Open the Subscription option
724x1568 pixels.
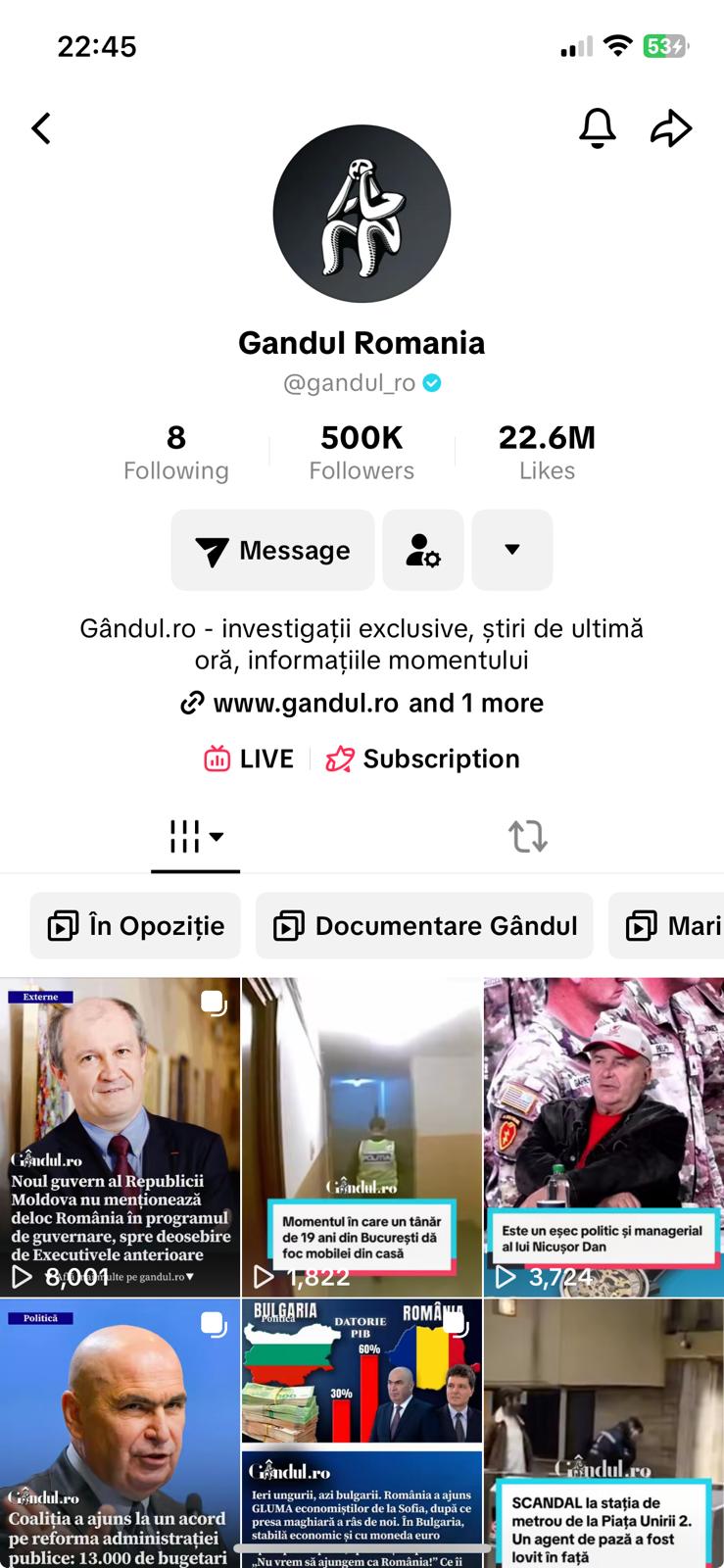coord(423,759)
